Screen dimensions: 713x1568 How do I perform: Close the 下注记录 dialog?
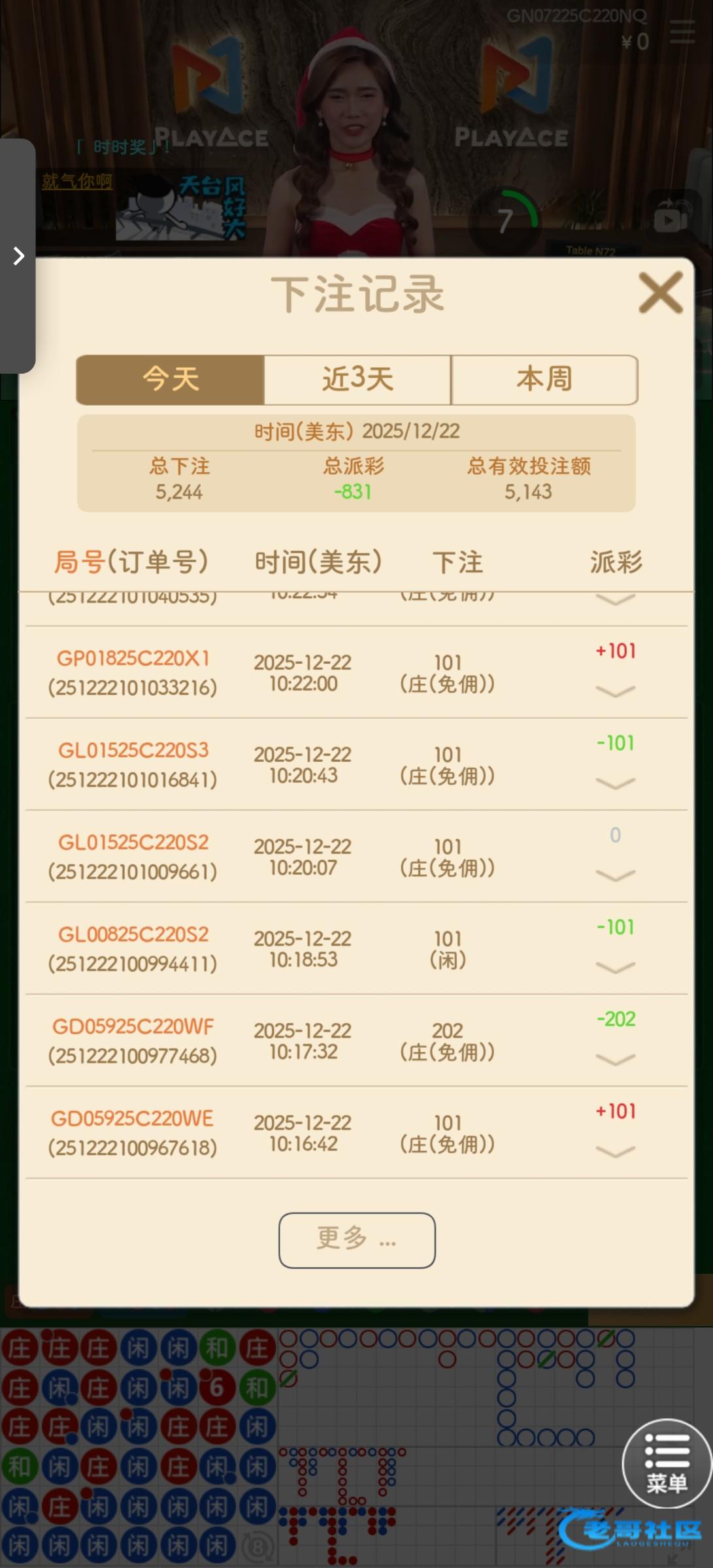pyautogui.click(x=660, y=293)
